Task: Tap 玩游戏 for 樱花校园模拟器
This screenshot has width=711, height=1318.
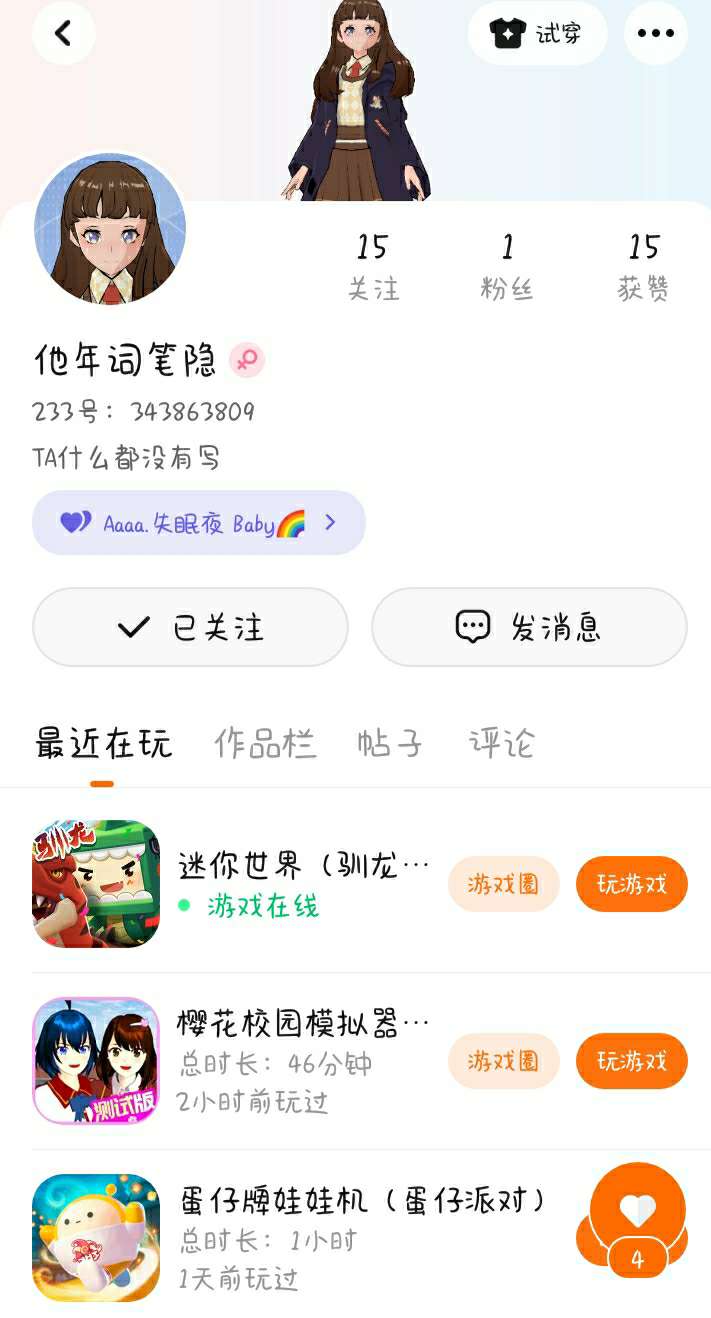Action: tap(631, 1061)
